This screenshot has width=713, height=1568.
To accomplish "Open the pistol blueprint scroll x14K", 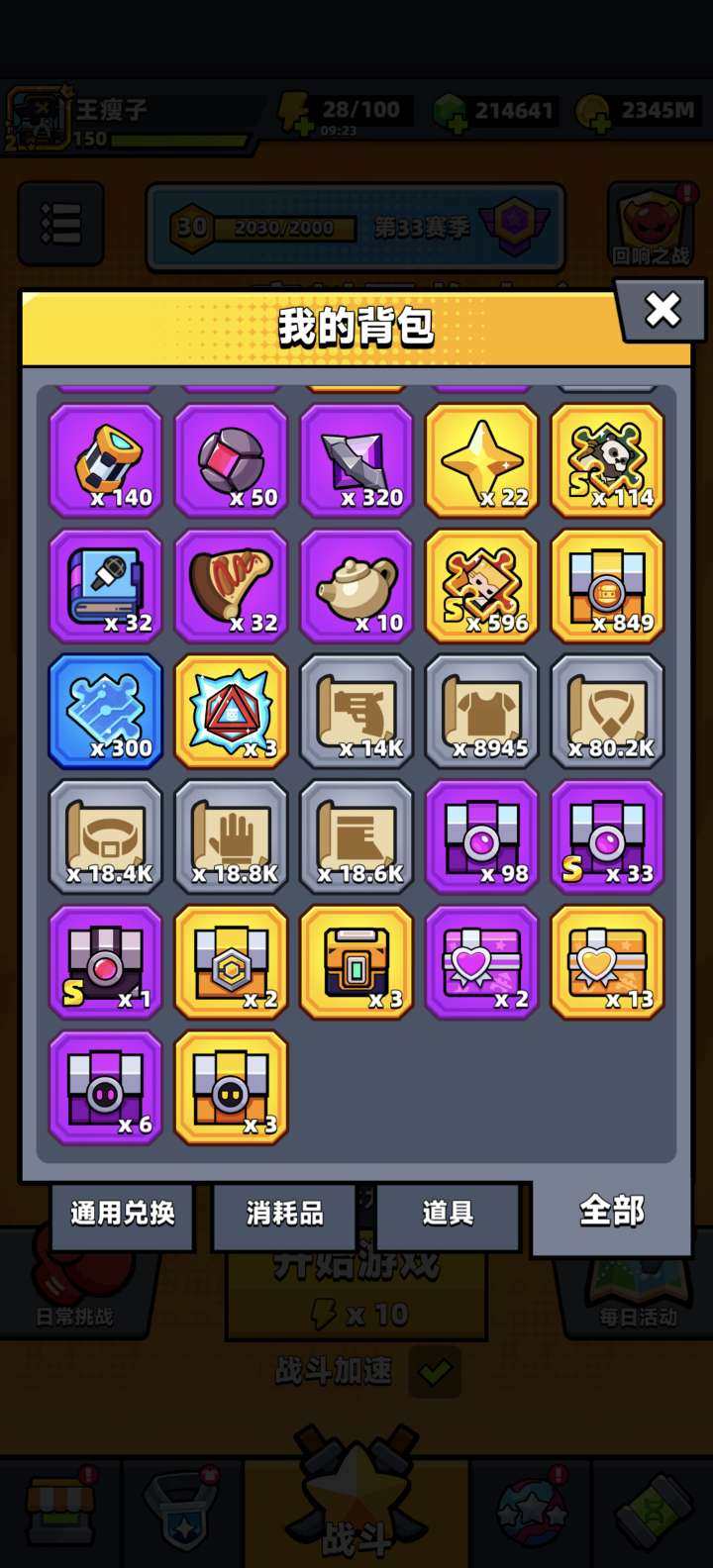I will click(x=356, y=711).
